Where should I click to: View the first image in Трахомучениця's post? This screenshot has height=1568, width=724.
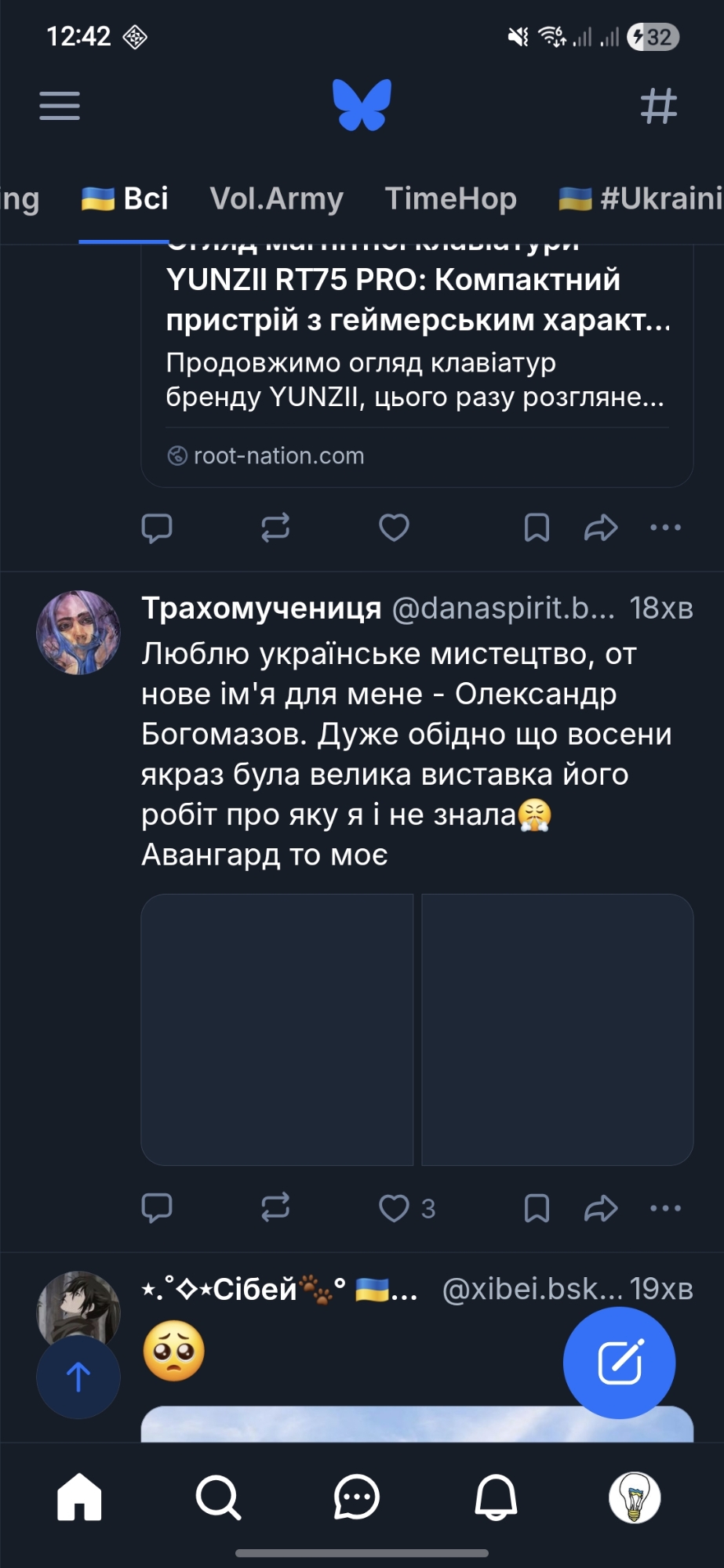coord(277,1029)
